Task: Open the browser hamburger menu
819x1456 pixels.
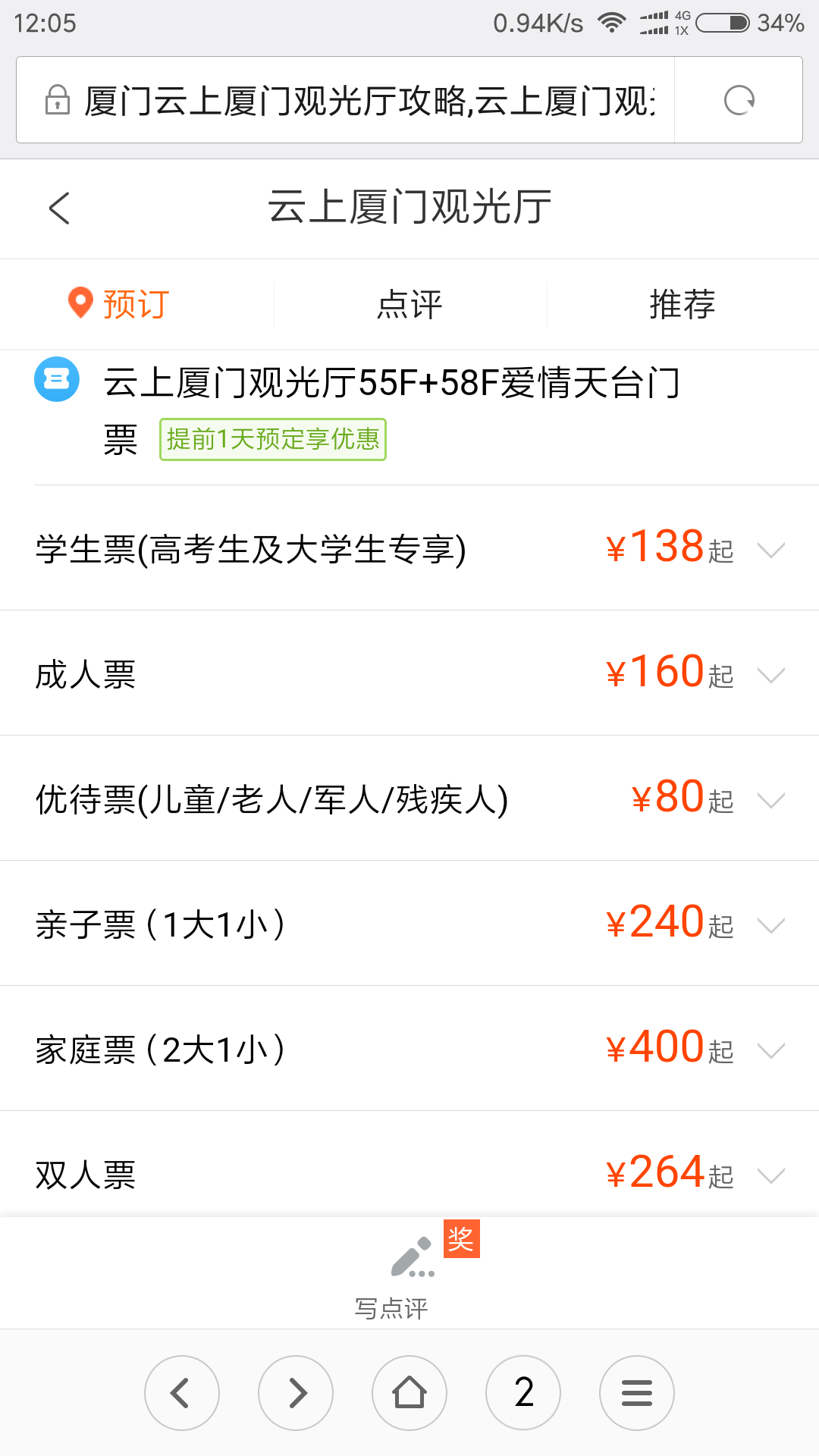Action: (x=637, y=1393)
